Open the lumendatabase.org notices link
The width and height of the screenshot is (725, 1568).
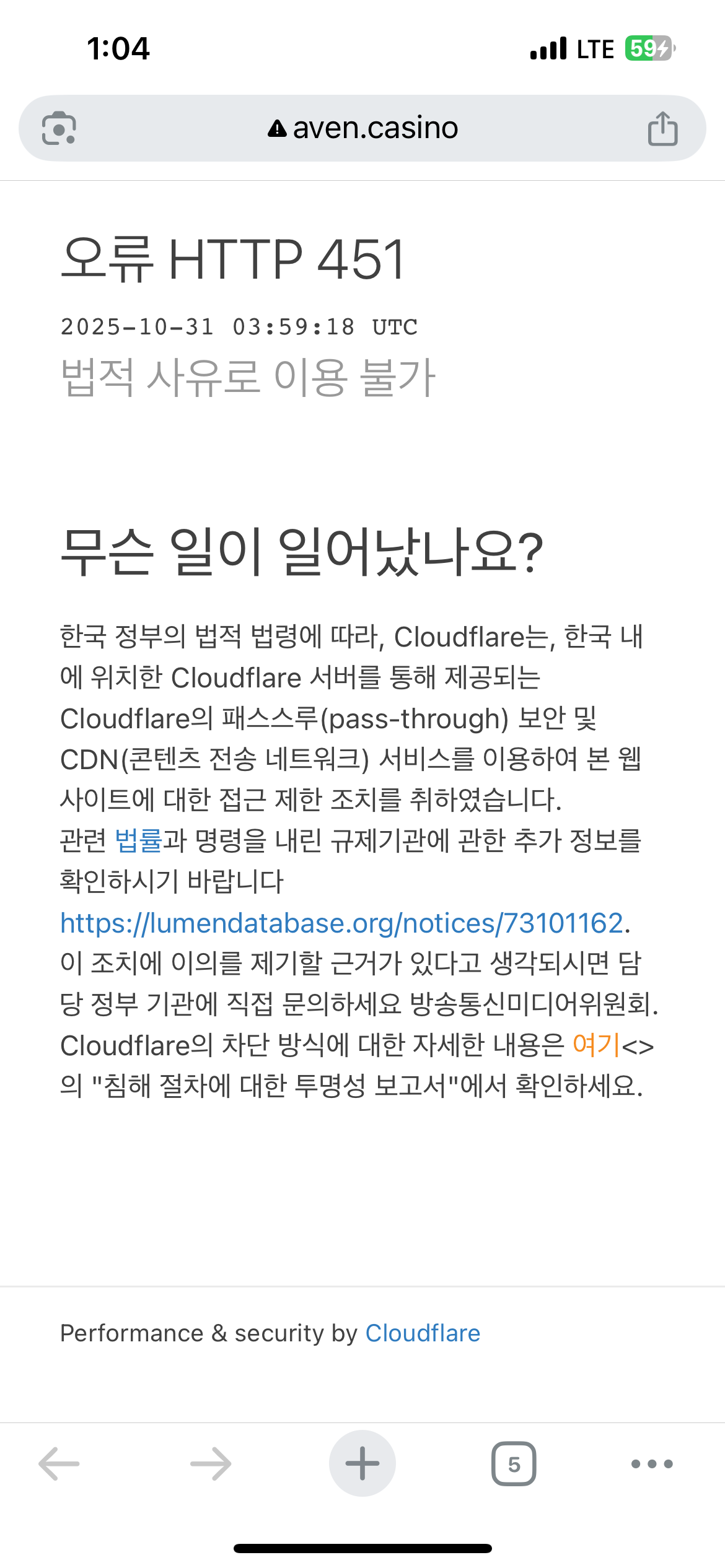(x=341, y=923)
